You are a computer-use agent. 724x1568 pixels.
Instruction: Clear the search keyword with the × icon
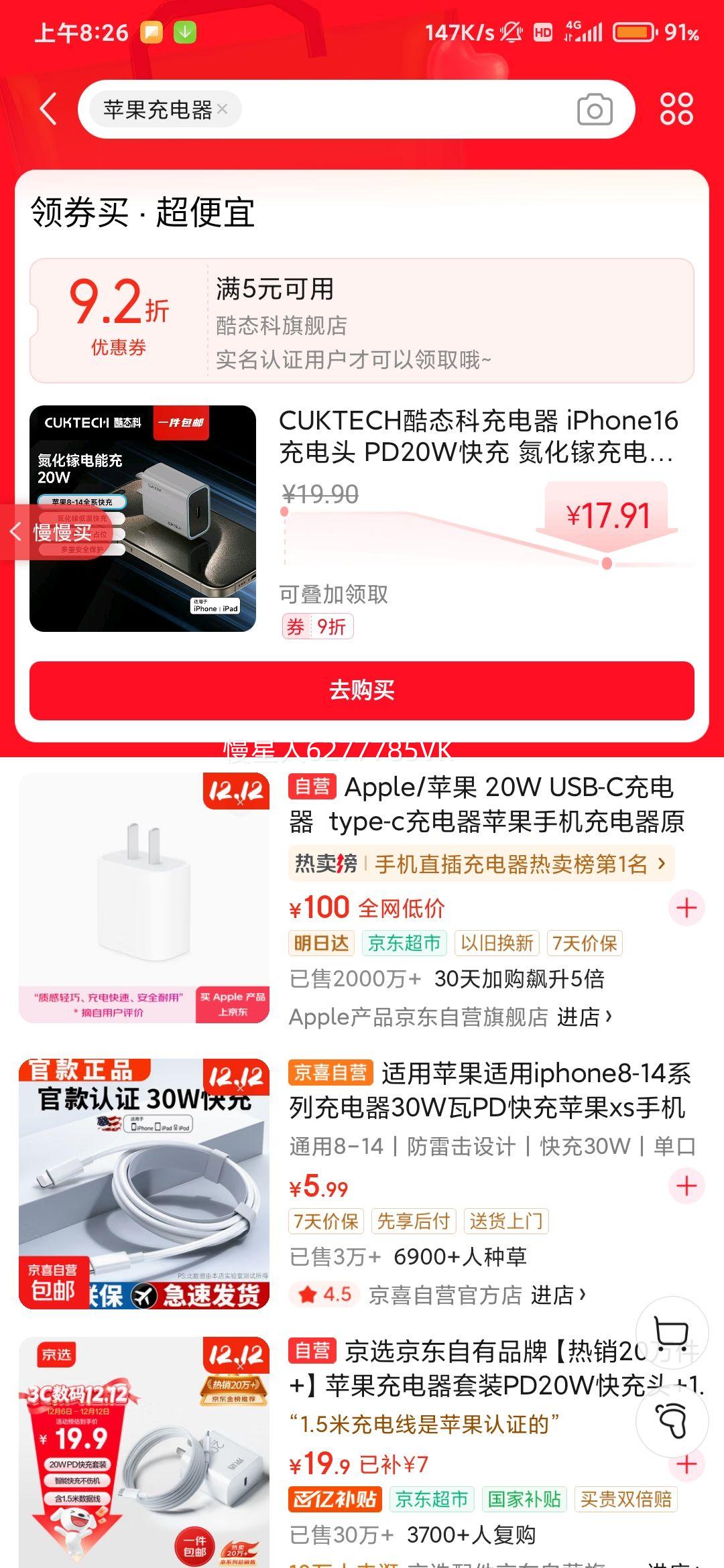point(223,109)
